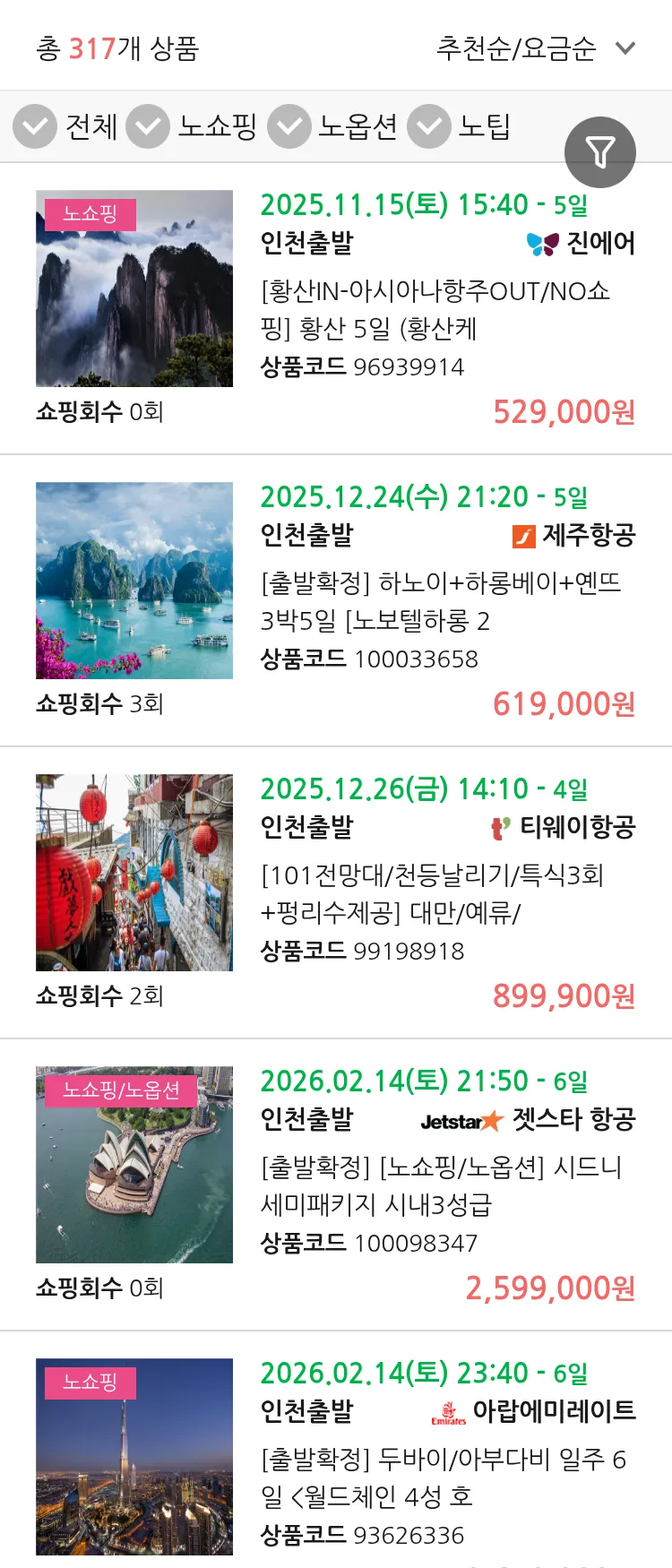Image resolution: width=672 pixels, height=1568 pixels.
Task: Click the 인천출발 label on the Dubai tour
Action: [307, 1411]
